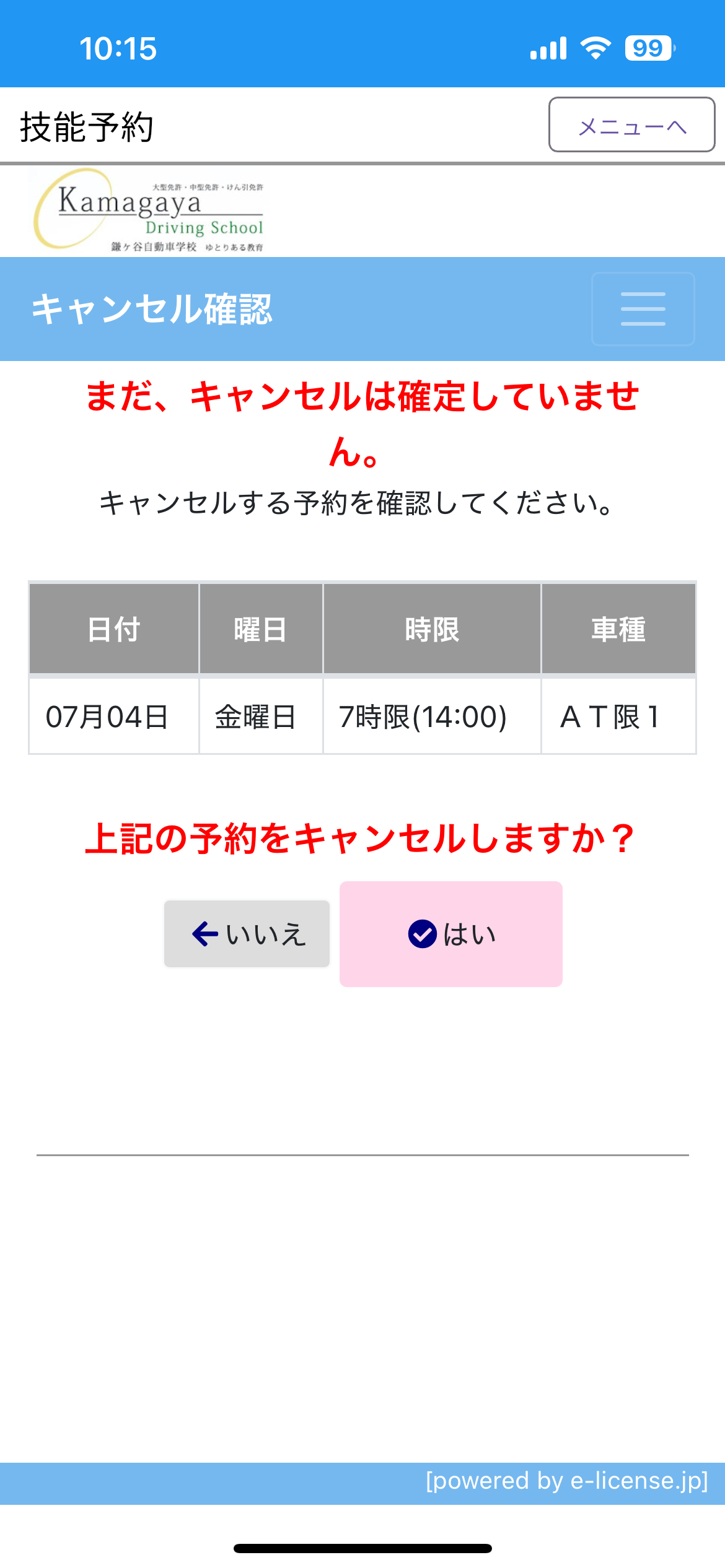725x1568 pixels.
Task: Confirm cancellation with はい
Action: tap(451, 934)
